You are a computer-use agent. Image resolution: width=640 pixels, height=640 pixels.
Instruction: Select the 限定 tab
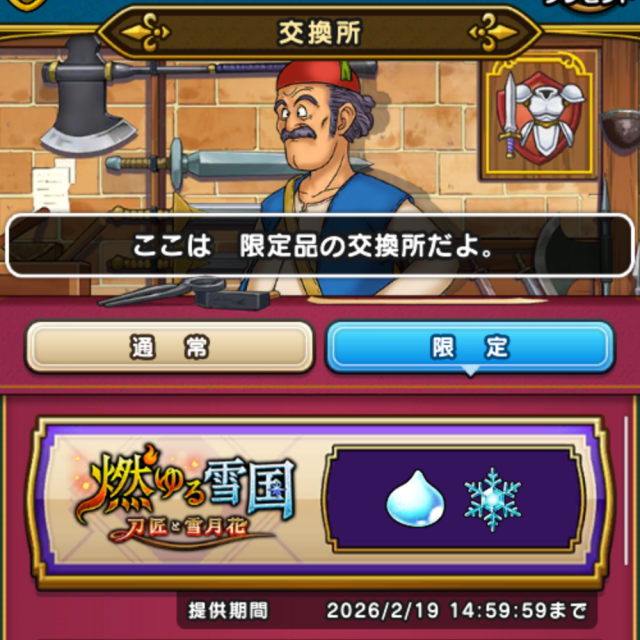tap(470, 348)
